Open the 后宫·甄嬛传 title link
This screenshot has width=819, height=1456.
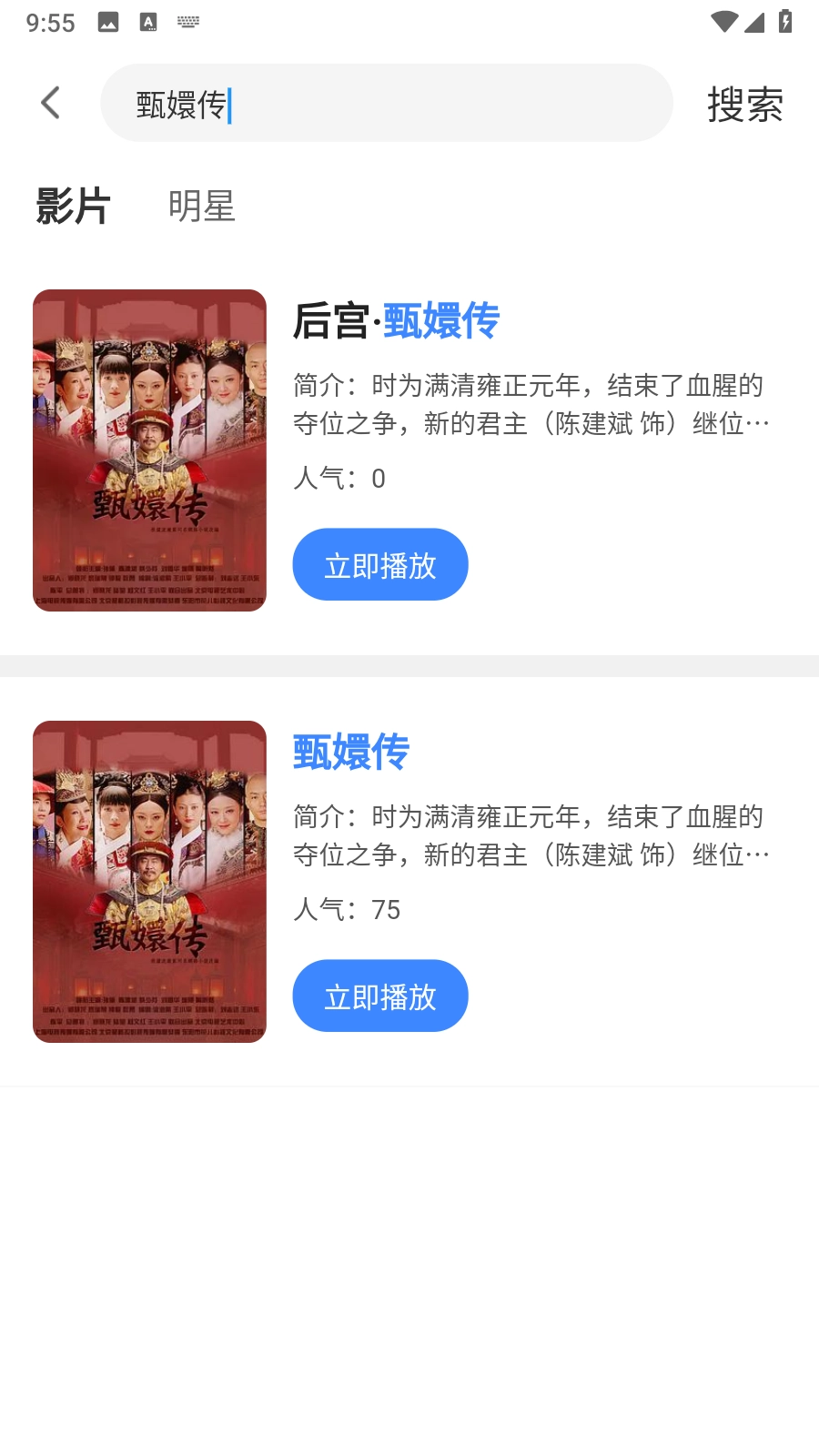pos(395,320)
